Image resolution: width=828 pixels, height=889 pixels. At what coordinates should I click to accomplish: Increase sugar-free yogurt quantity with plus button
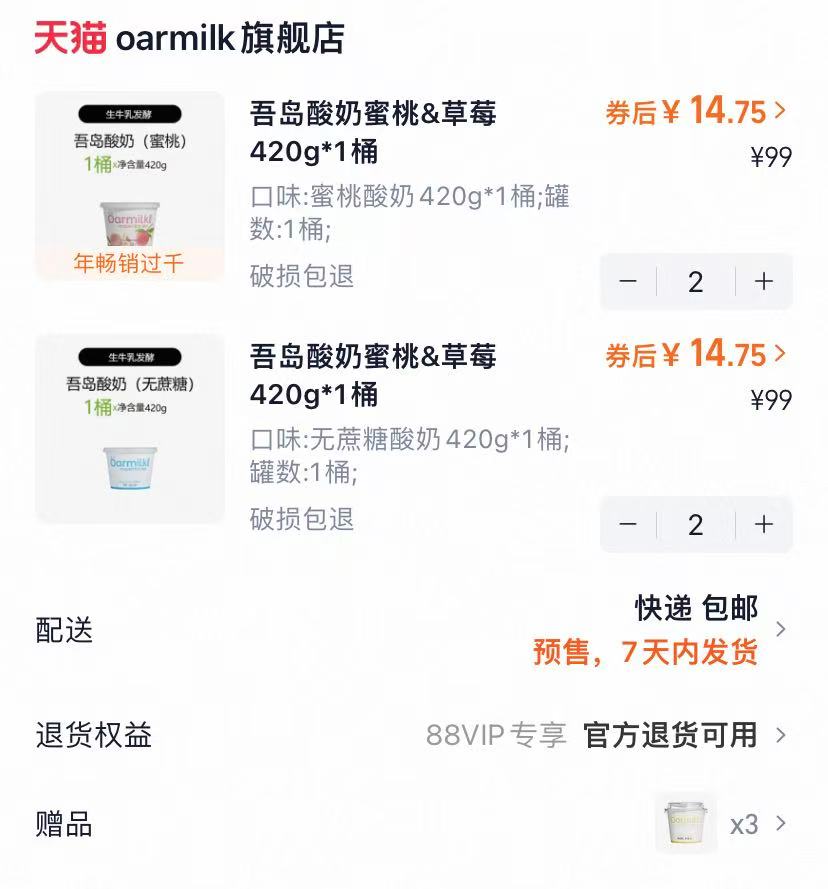tap(762, 523)
